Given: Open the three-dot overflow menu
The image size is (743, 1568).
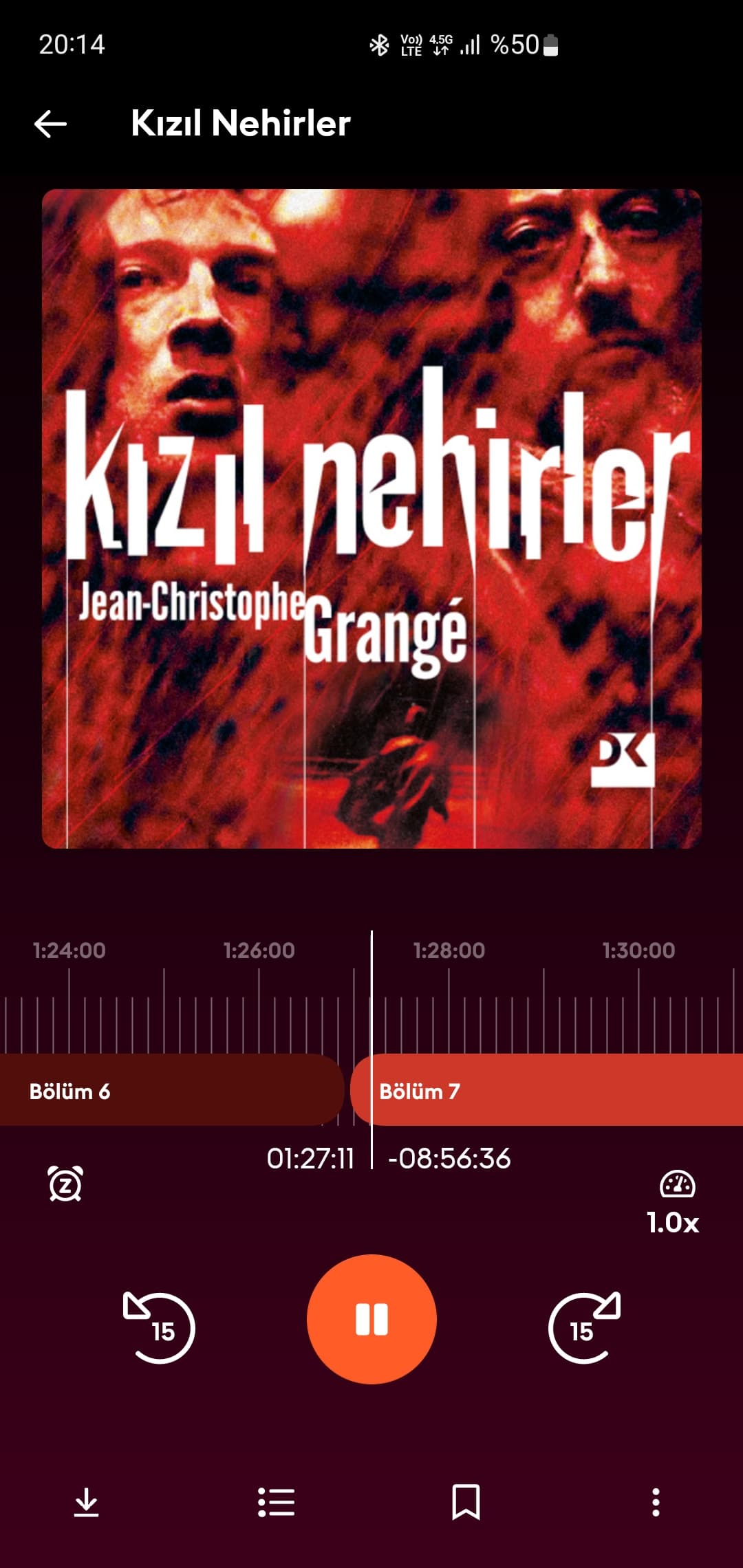Looking at the screenshot, I should pos(656,1502).
